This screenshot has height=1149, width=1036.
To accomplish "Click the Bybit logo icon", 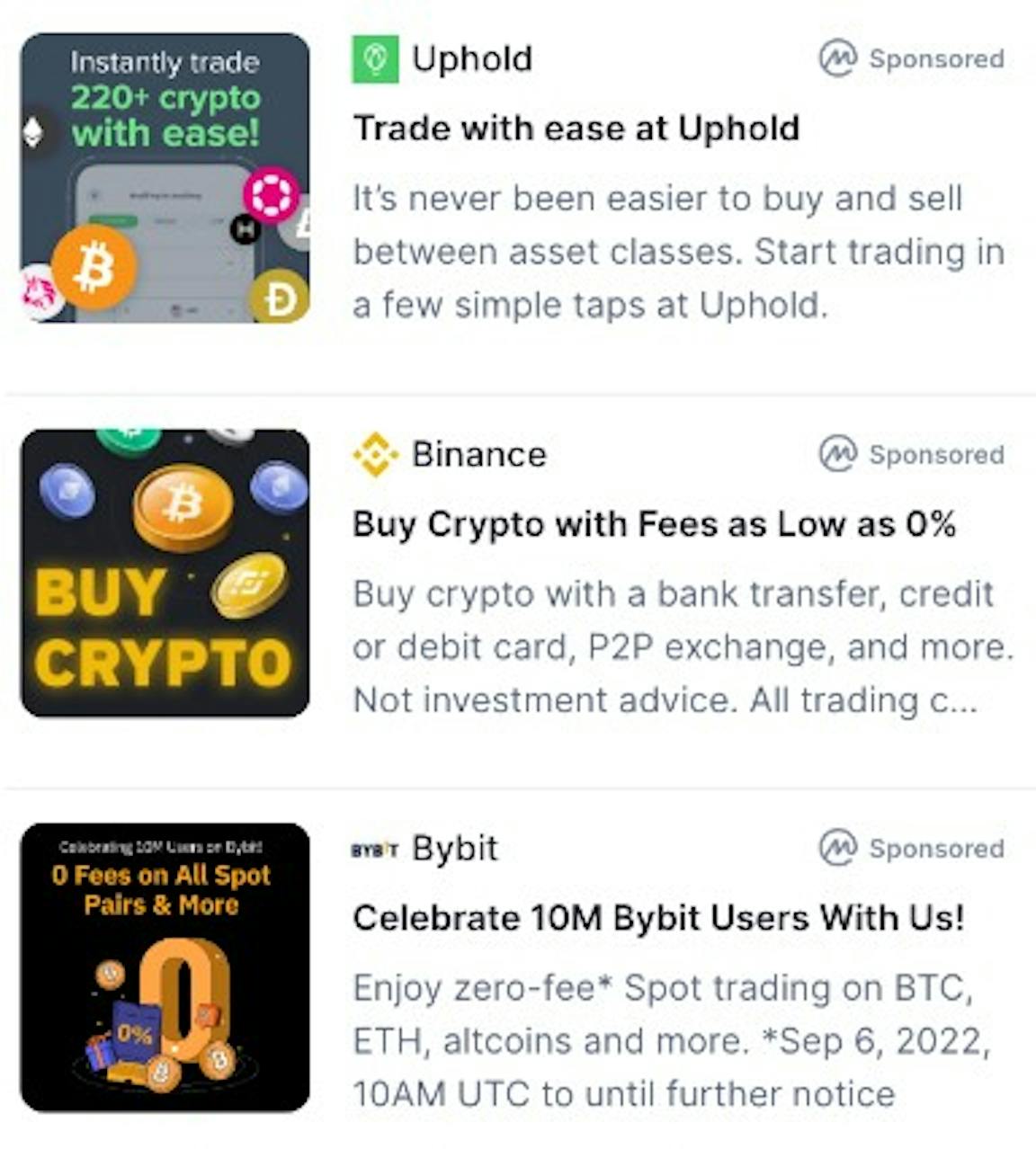I will (375, 848).
